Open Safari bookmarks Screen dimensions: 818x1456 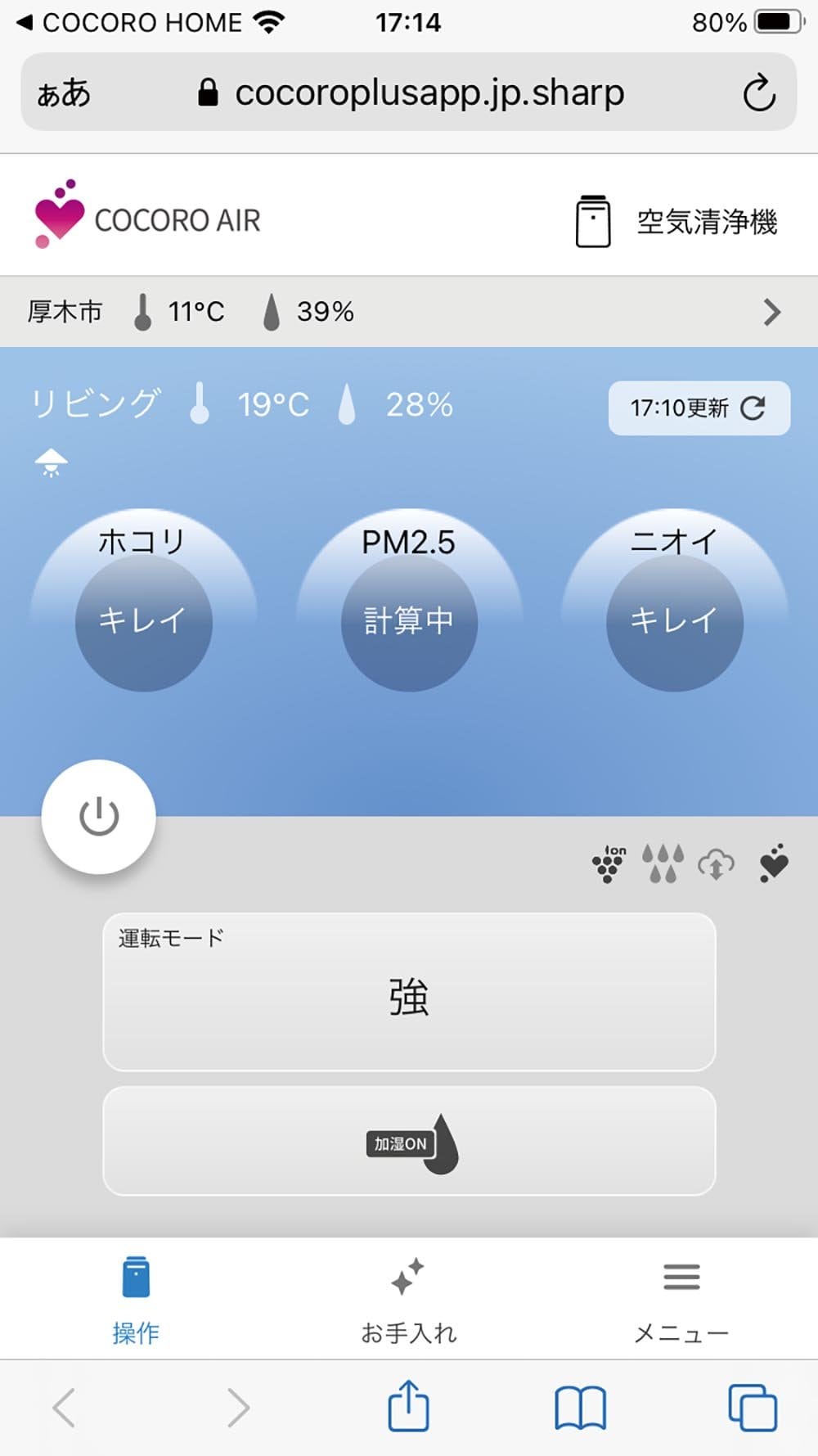(580, 1408)
